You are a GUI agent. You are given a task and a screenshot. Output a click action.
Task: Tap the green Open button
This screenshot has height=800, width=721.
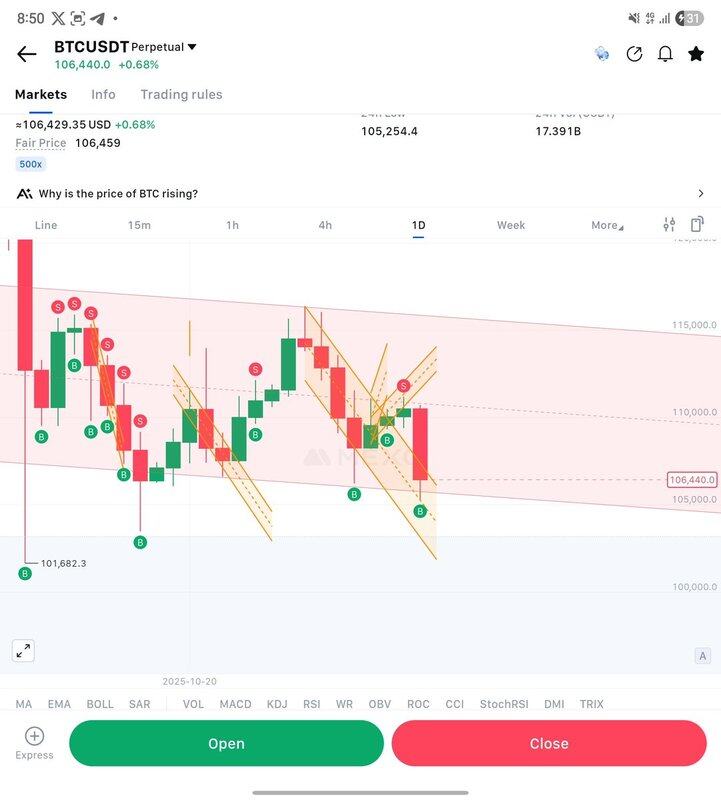(x=226, y=743)
